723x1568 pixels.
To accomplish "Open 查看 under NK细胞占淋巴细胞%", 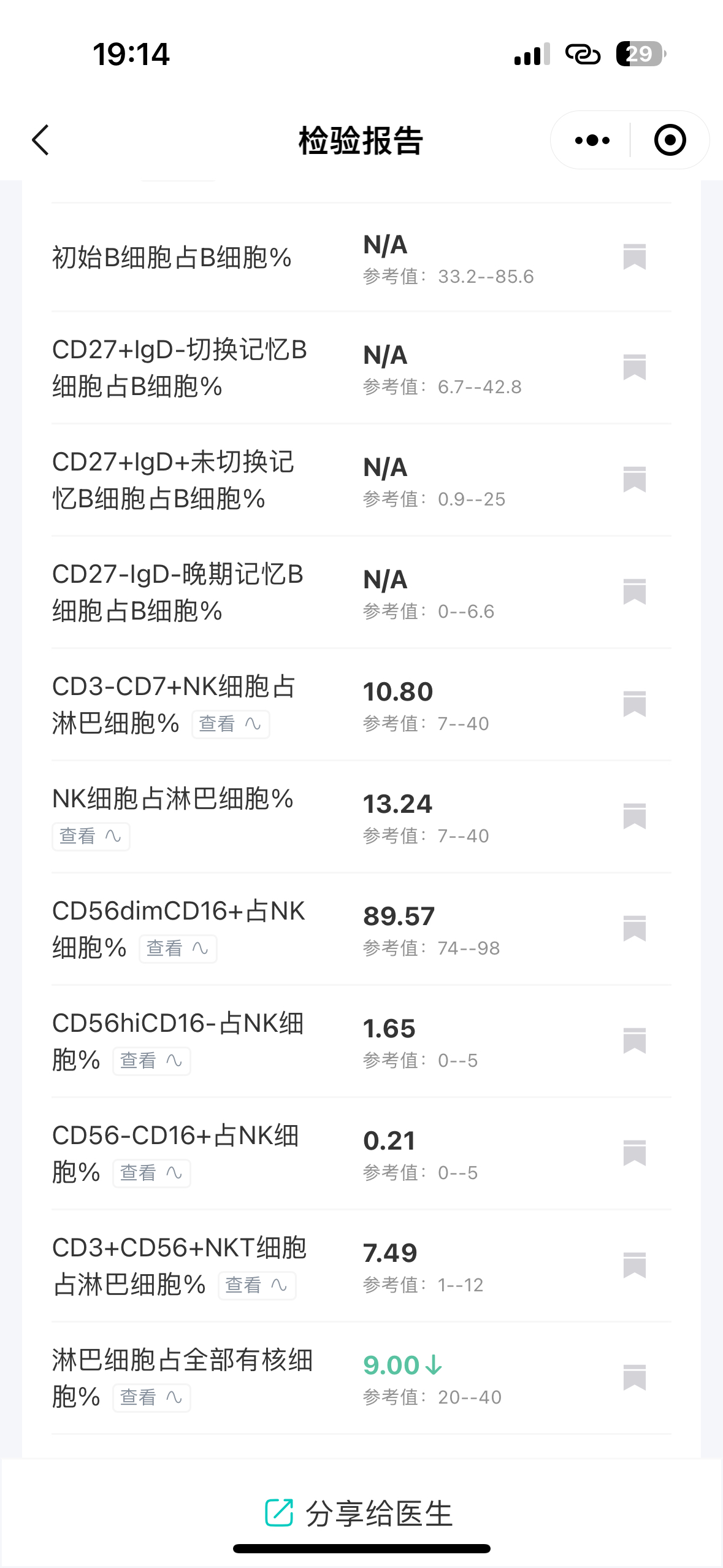I will 91,837.
